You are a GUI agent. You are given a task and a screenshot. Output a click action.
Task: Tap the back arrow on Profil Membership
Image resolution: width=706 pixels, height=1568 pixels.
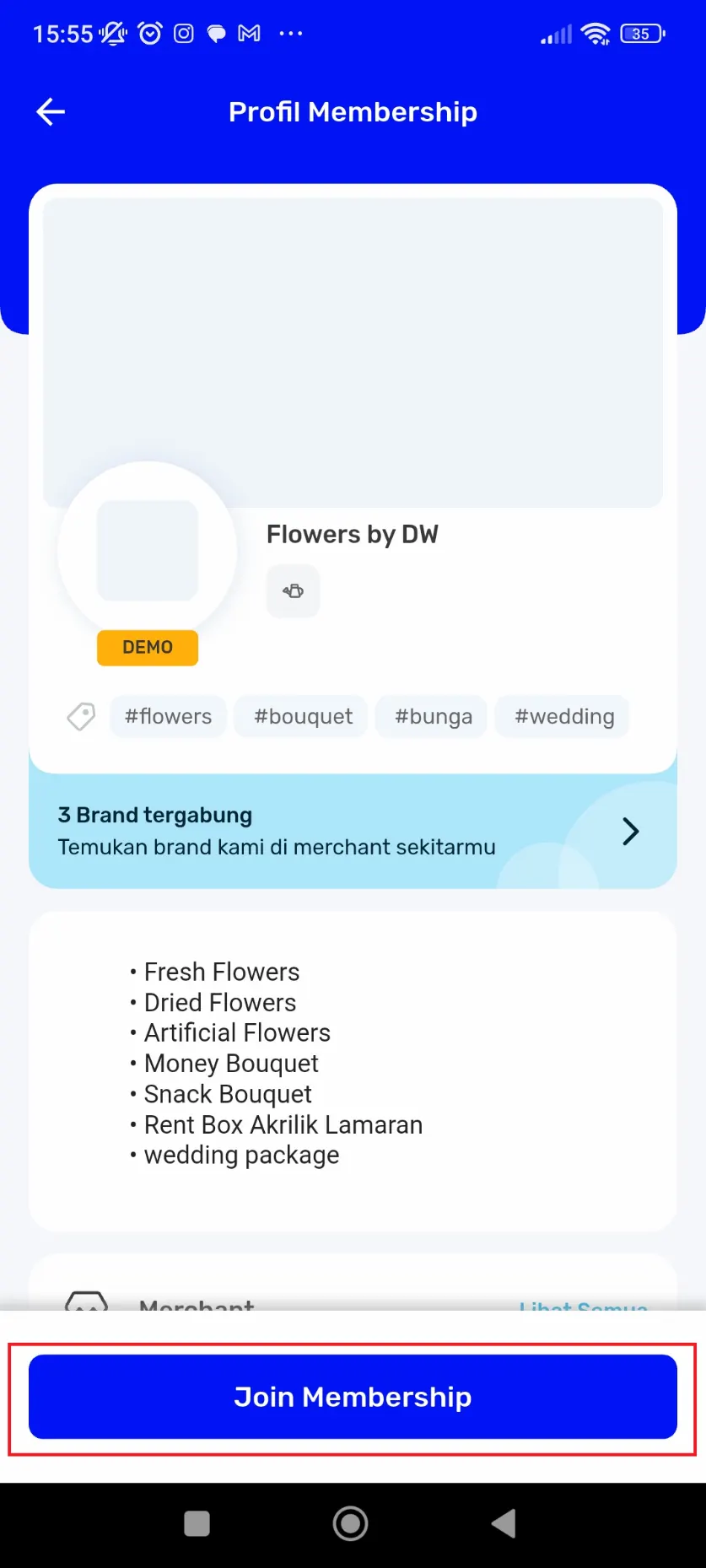[49, 111]
